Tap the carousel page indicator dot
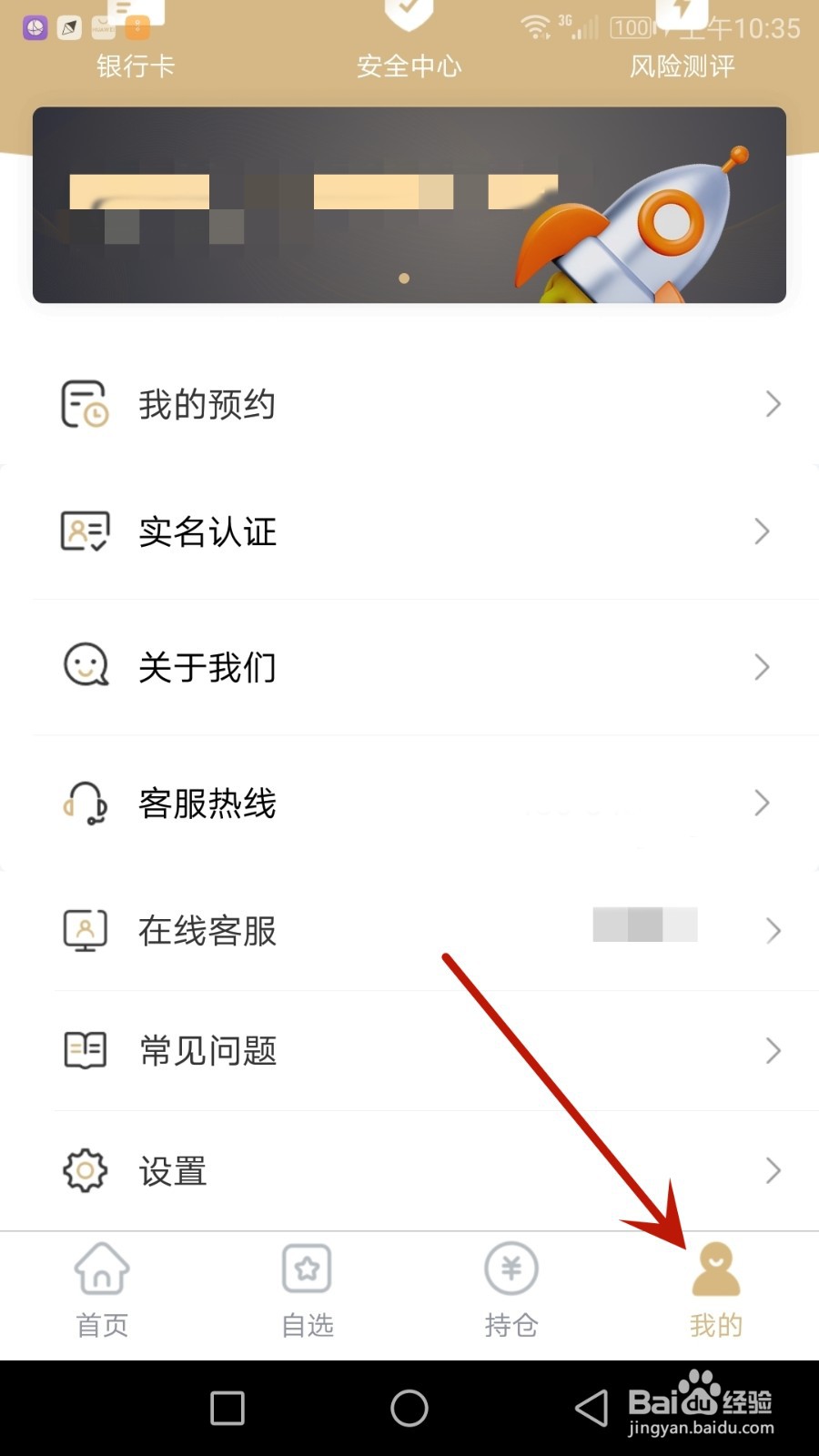 click(403, 279)
